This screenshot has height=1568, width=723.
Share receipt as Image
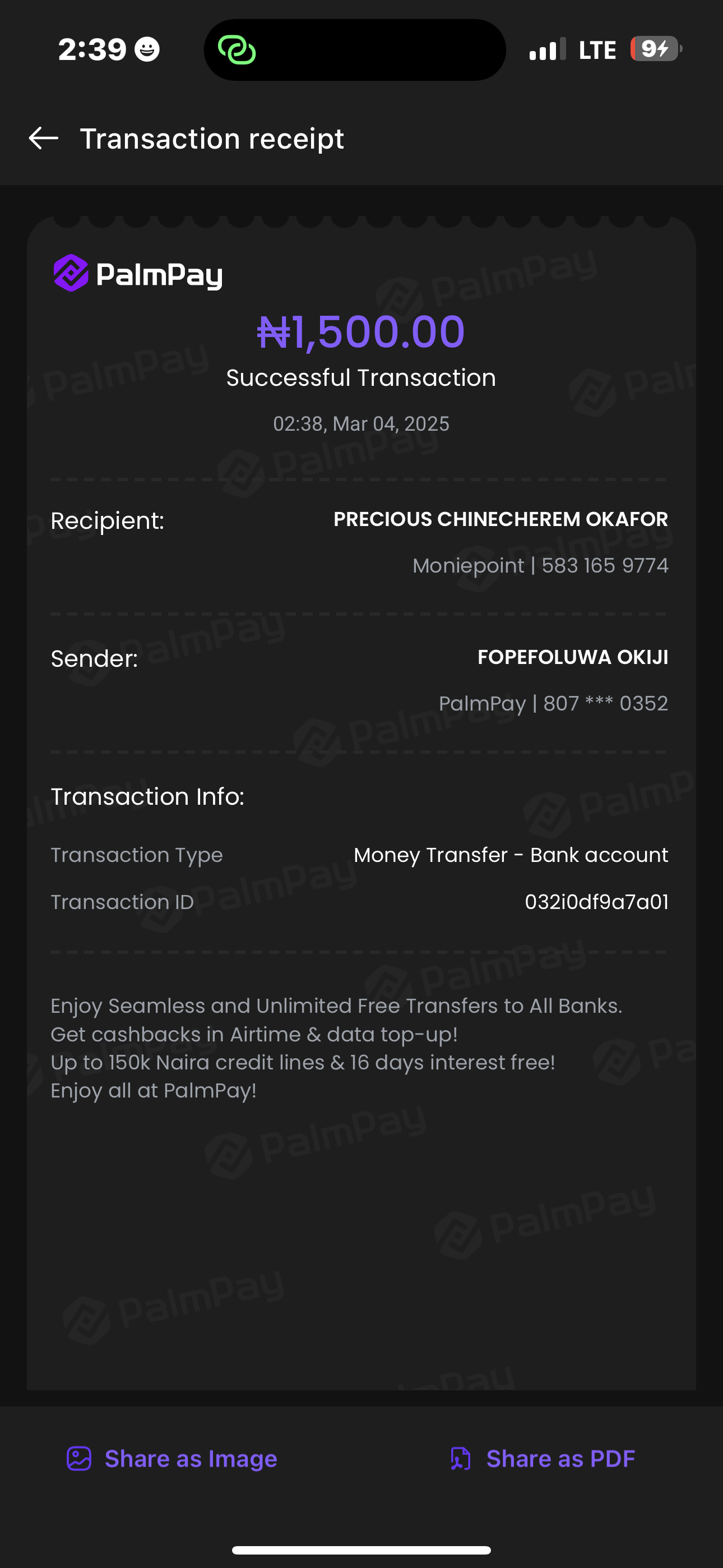(x=172, y=1459)
